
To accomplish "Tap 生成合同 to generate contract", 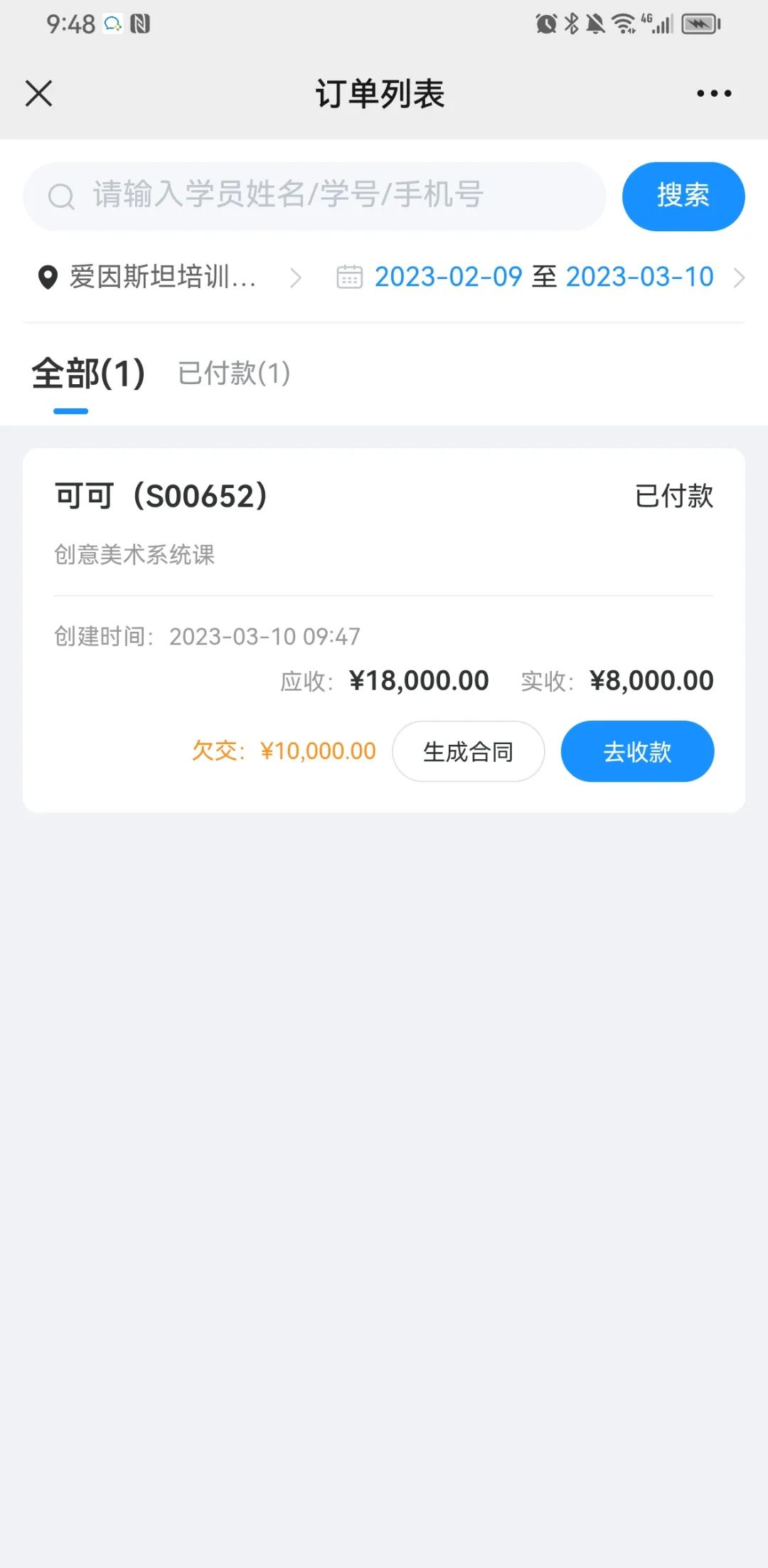I will pyautogui.click(x=468, y=751).
